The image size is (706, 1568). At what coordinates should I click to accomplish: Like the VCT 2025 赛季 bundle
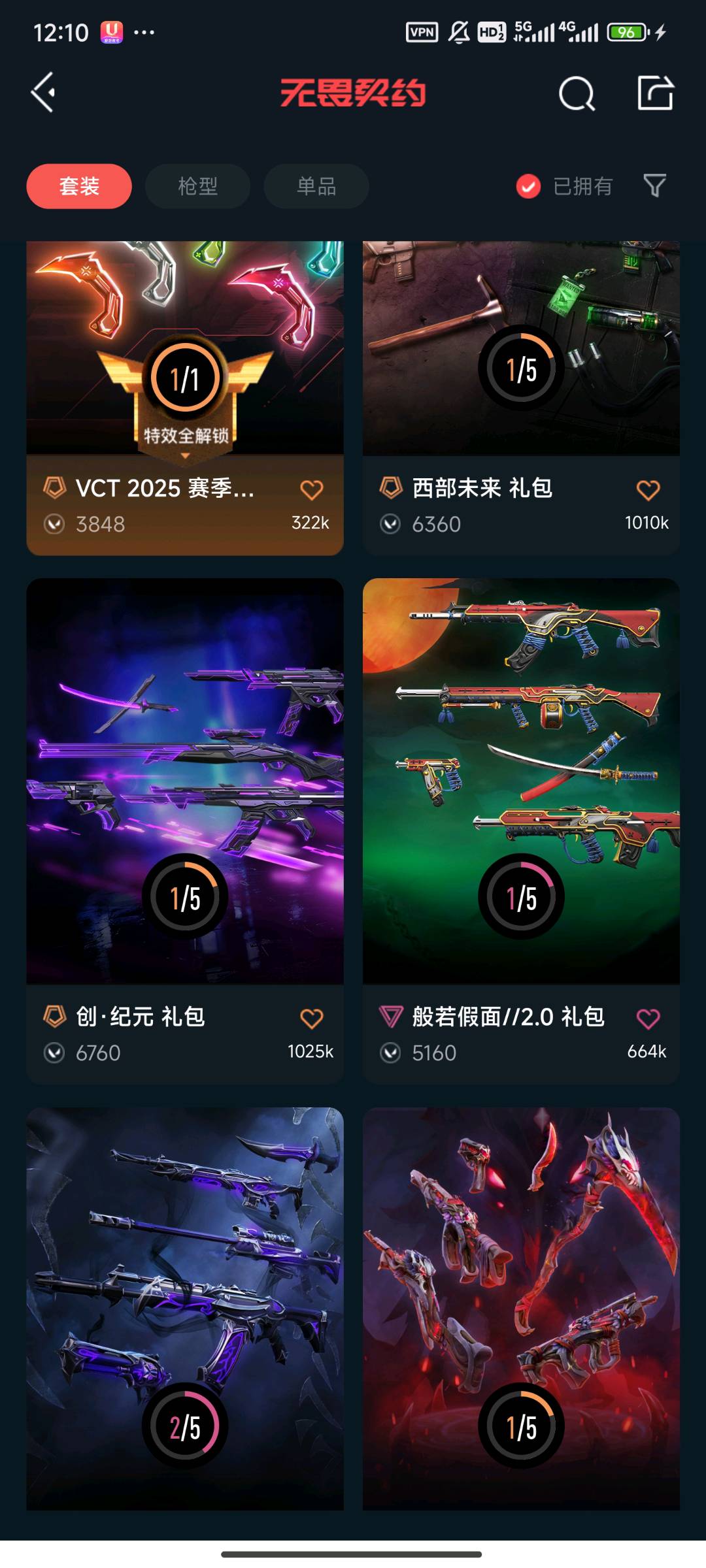[312, 490]
